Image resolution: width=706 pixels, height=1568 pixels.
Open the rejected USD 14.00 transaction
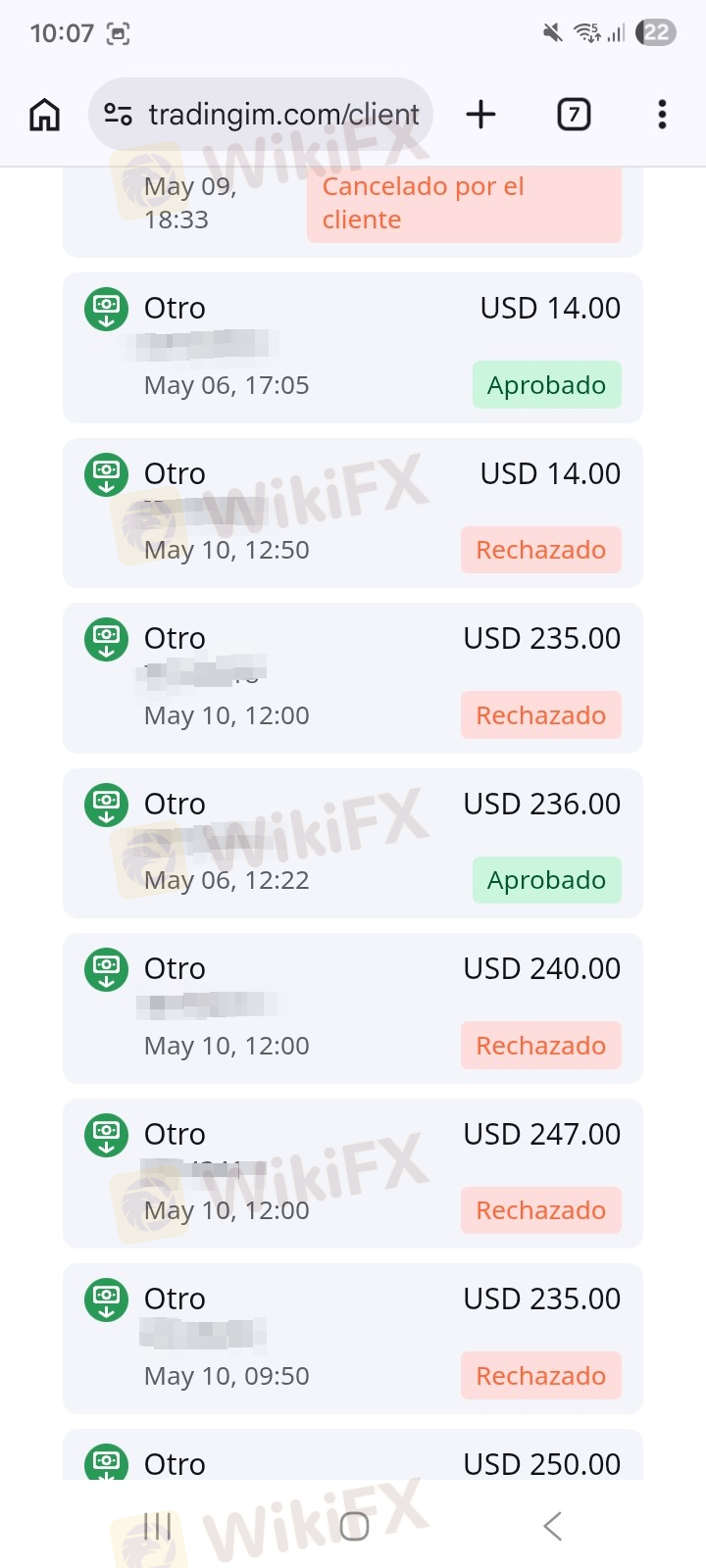(352, 513)
